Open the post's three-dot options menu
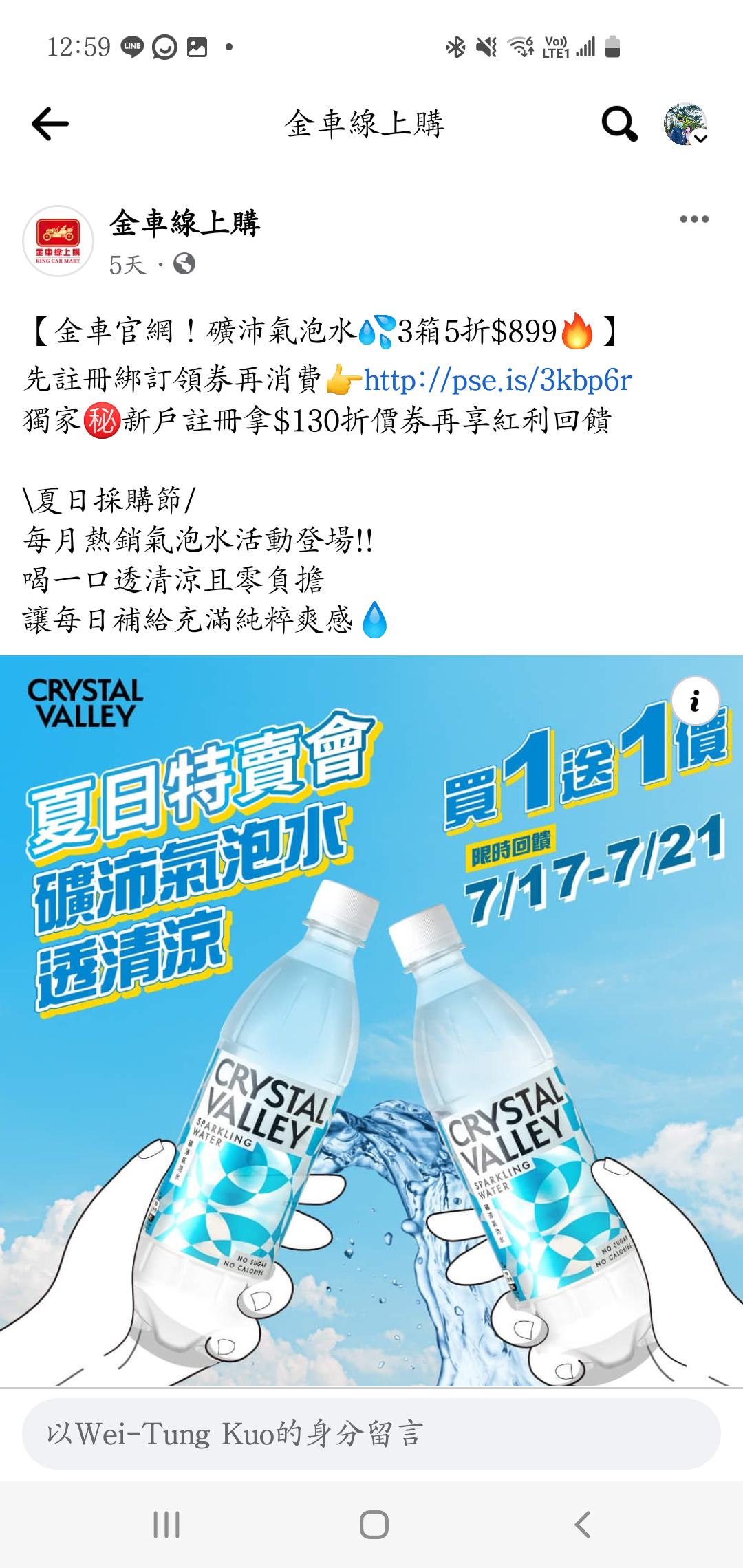Screen dimensions: 743x1568 pos(693,219)
